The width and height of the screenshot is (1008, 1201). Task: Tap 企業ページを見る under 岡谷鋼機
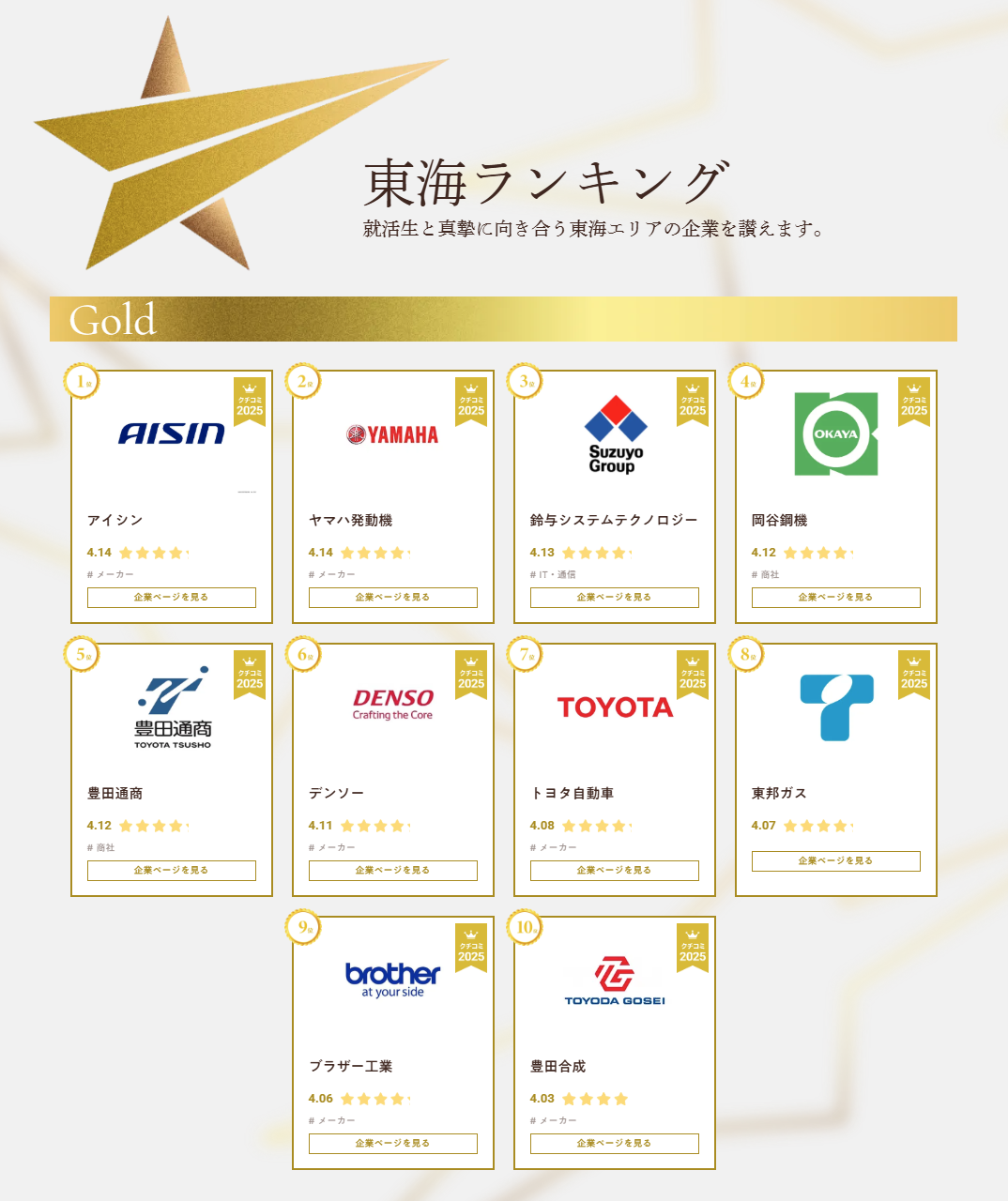(836, 597)
